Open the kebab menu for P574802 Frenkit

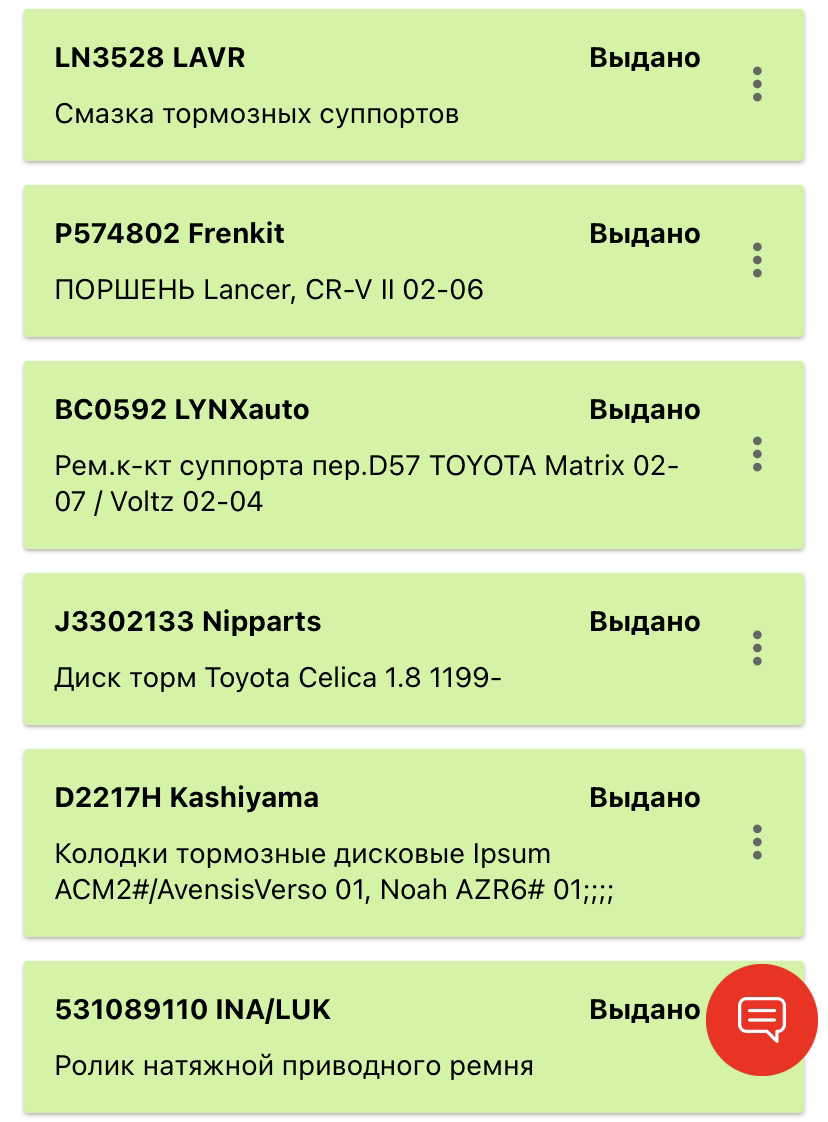click(x=757, y=260)
